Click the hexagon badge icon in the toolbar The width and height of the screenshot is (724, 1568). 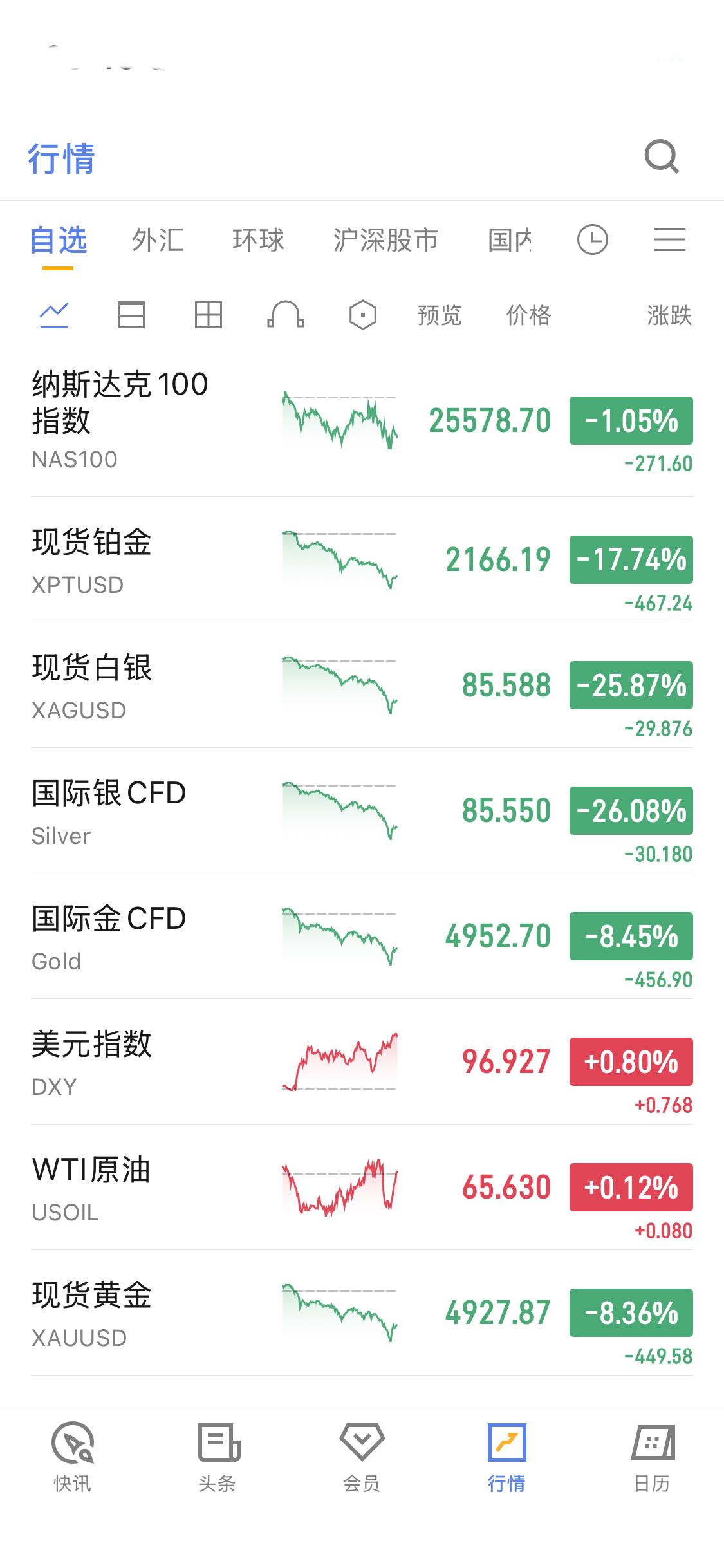tap(362, 315)
